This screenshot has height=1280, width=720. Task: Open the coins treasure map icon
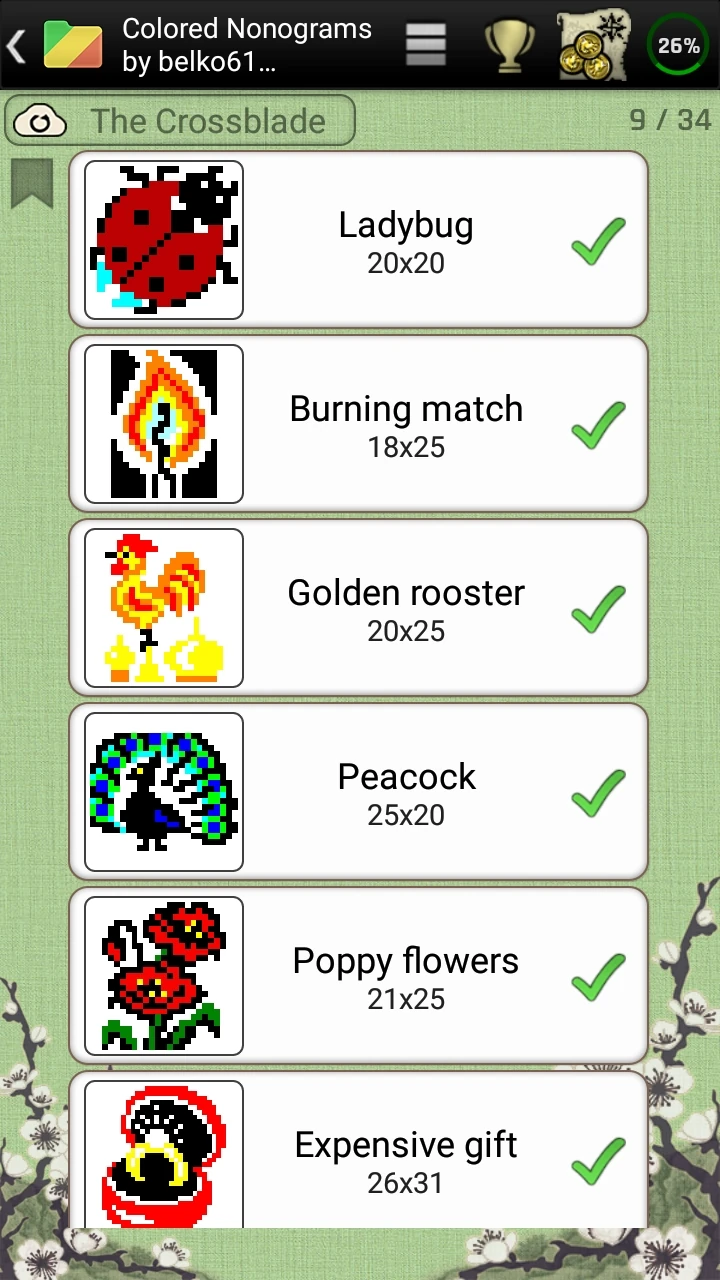tap(593, 45)
